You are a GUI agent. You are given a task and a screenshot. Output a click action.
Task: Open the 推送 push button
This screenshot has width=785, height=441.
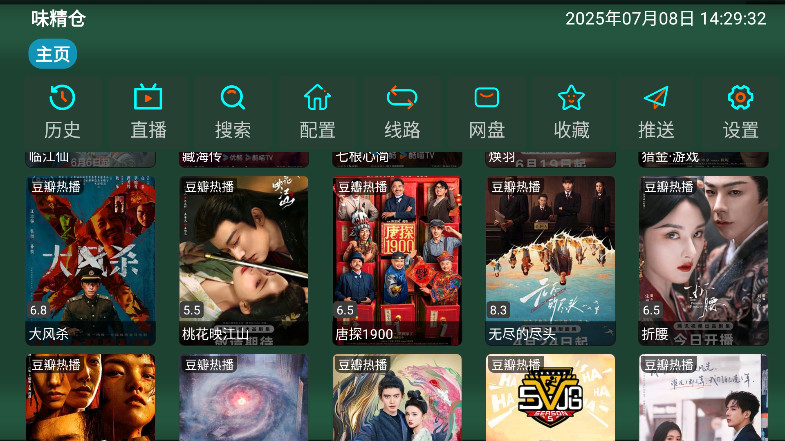656,112
